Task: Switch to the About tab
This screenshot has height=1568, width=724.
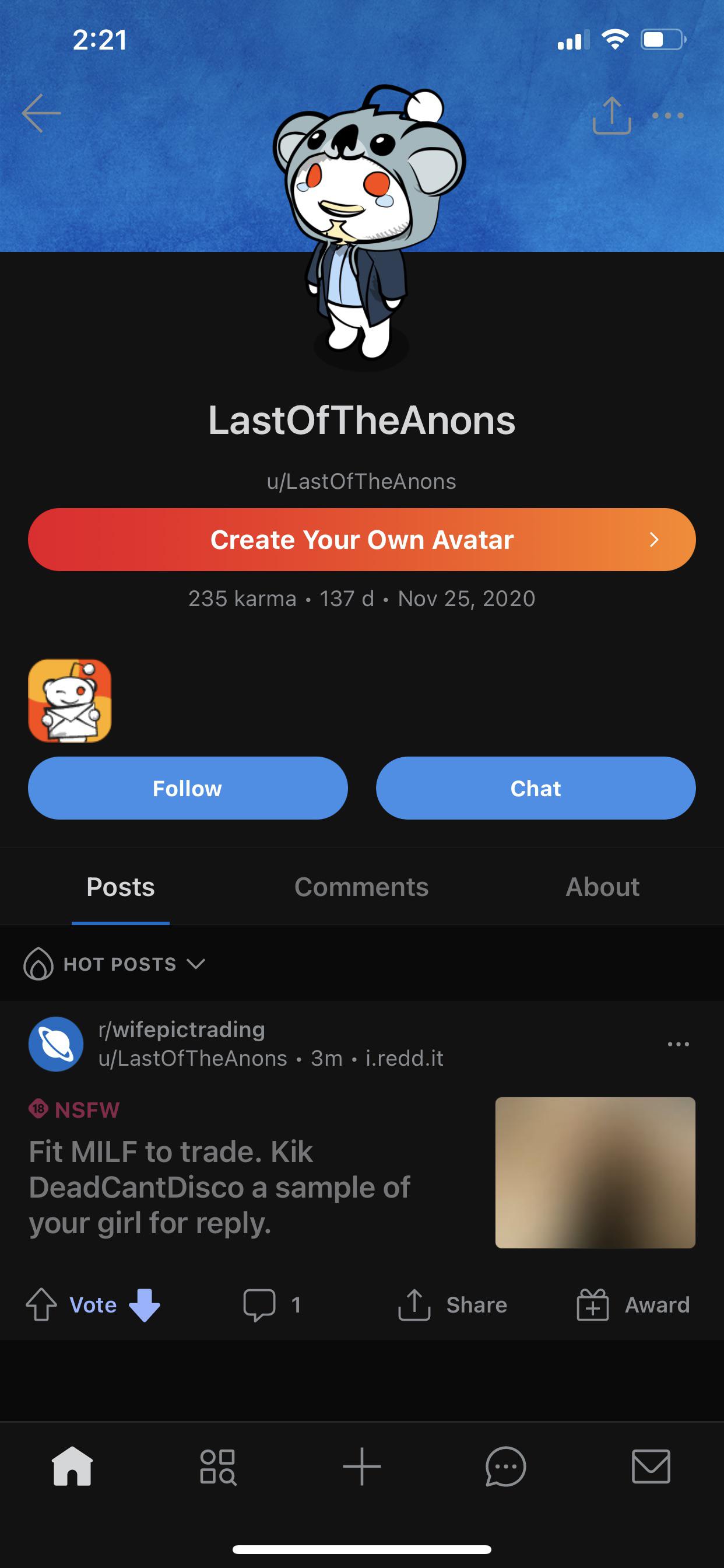Action: [x=602, y=887]
